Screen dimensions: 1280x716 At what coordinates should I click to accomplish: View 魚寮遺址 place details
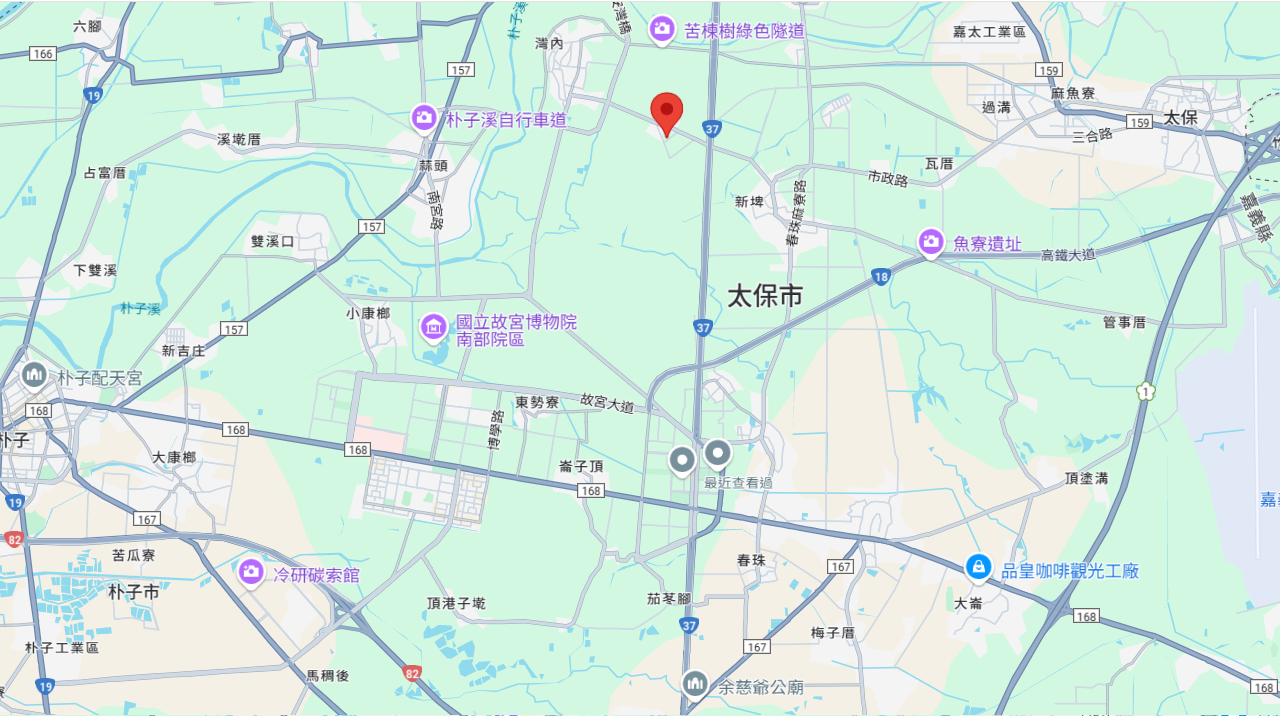(931, 242)
